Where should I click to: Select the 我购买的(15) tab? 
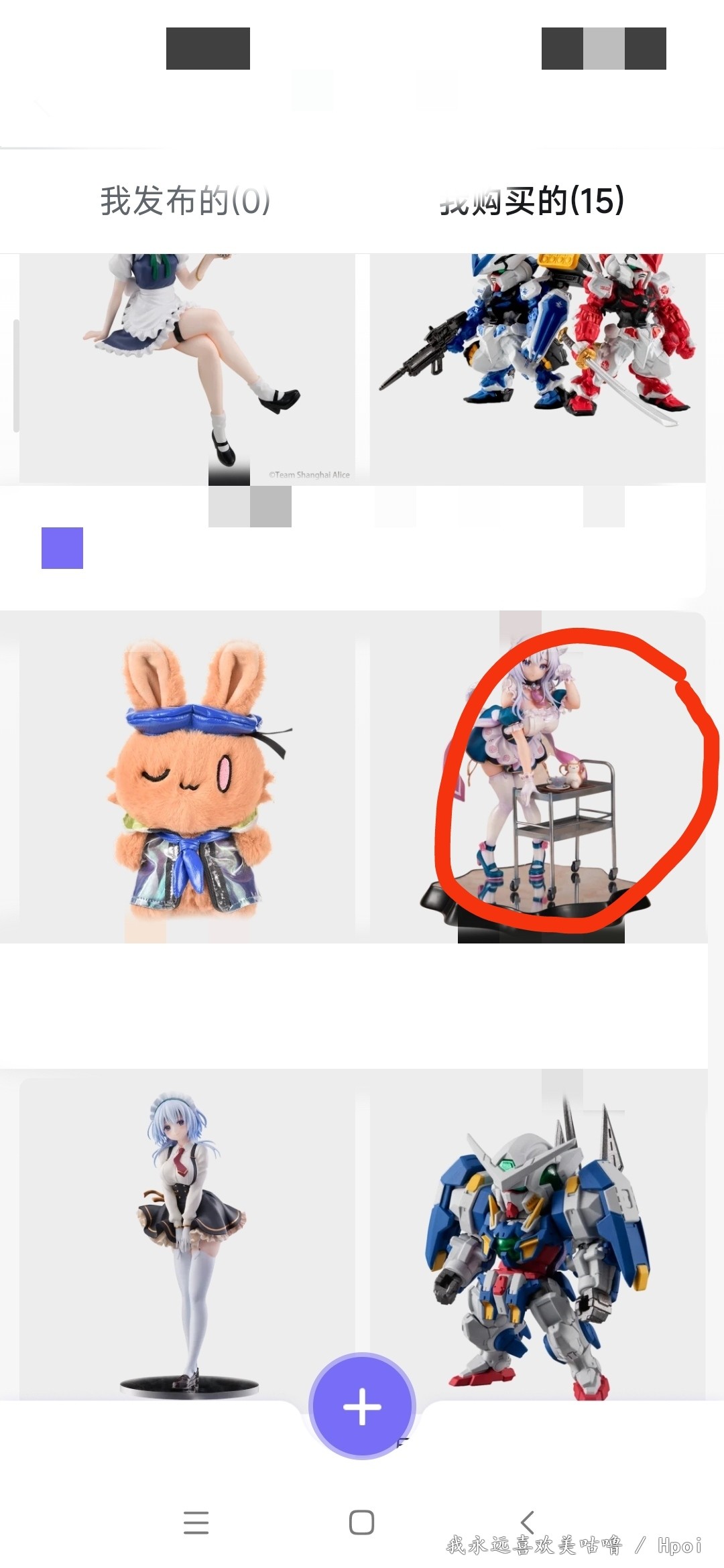[x=532, y=201]
